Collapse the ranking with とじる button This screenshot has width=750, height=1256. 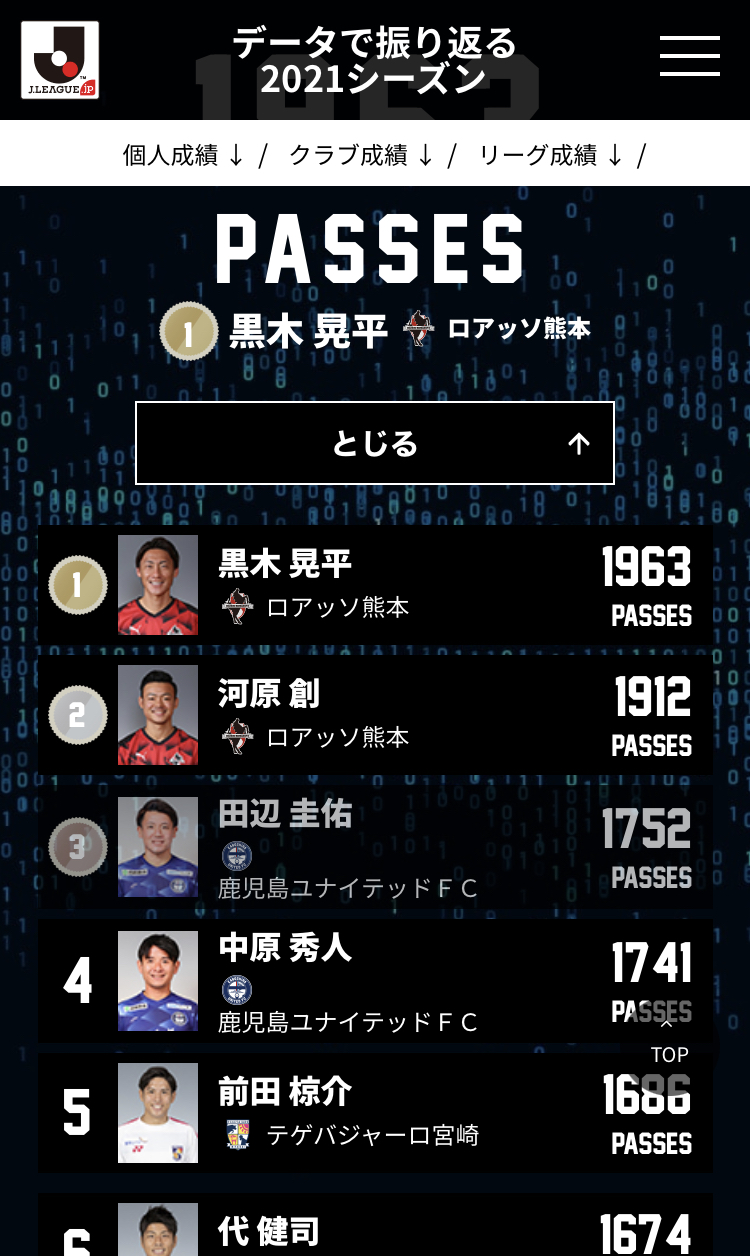click(x=375, y=444)
